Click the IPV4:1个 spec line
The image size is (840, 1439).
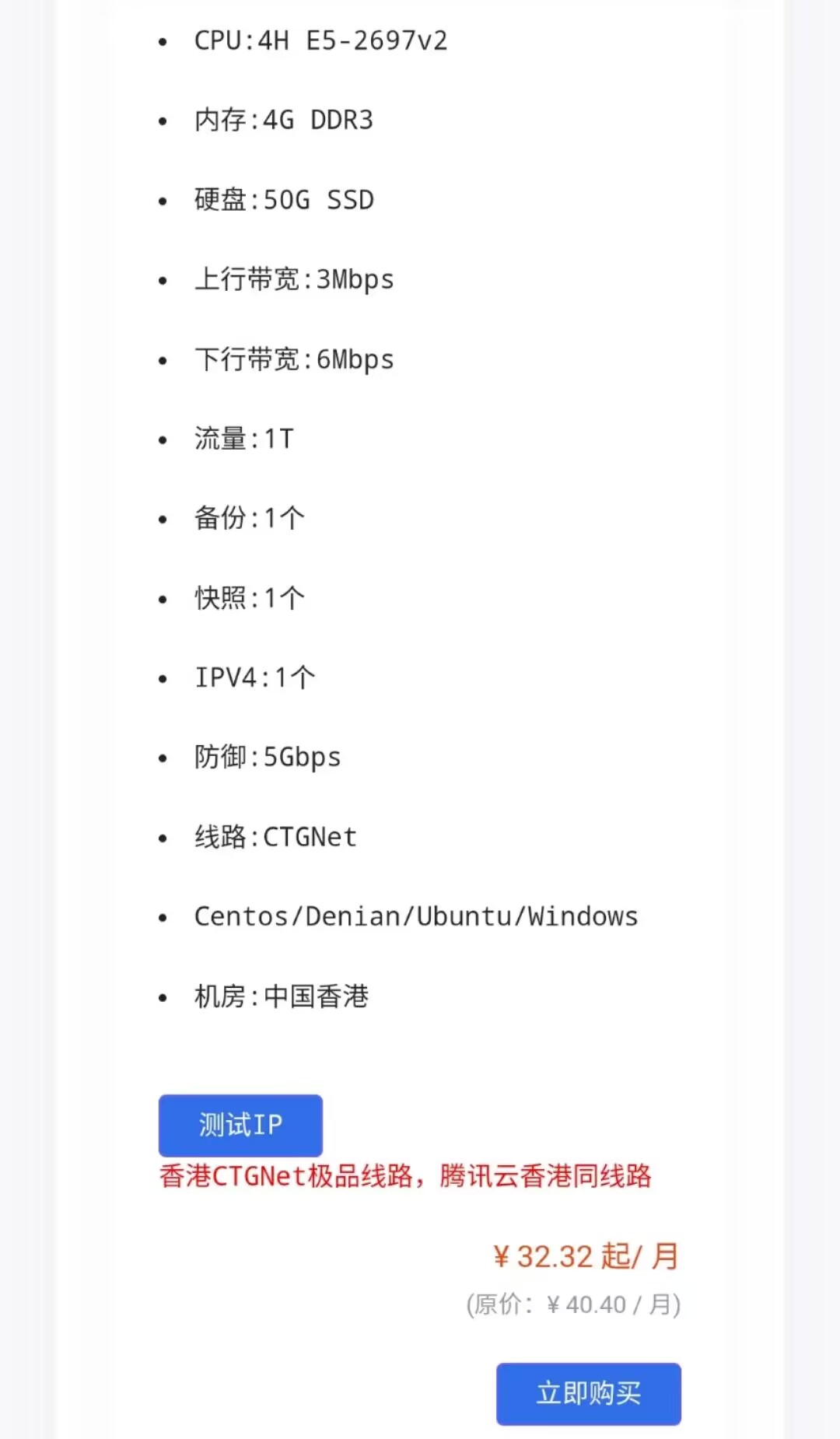[255, 677]
